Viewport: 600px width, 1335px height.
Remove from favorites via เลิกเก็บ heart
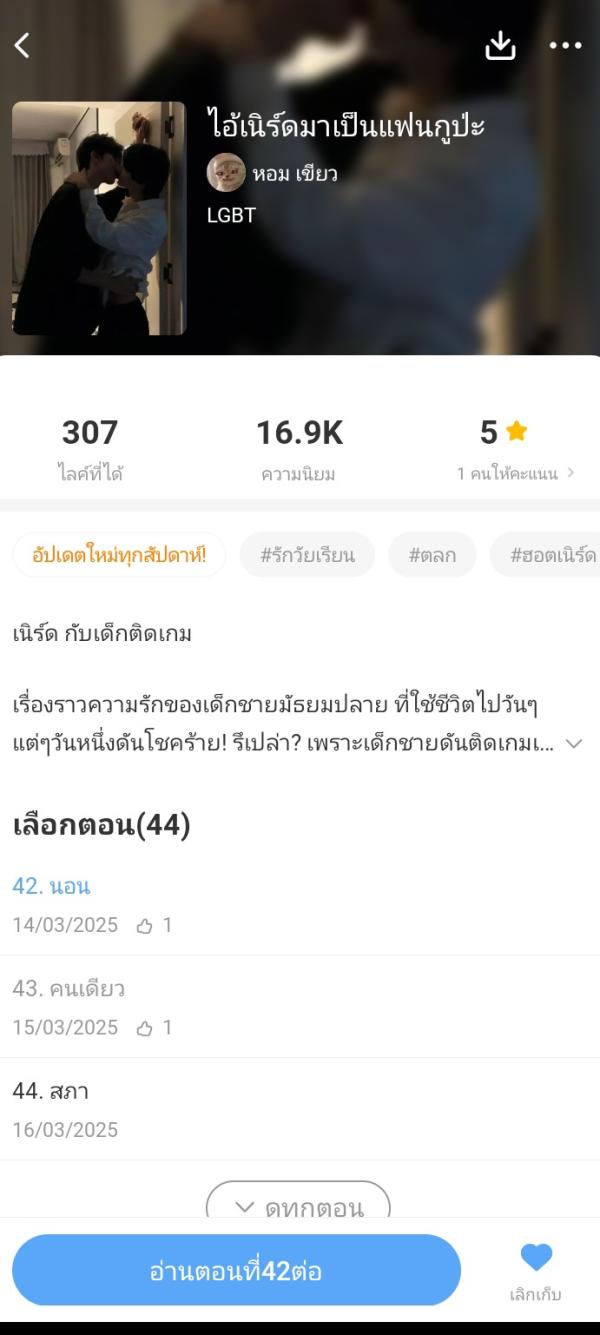(536, 1268)
